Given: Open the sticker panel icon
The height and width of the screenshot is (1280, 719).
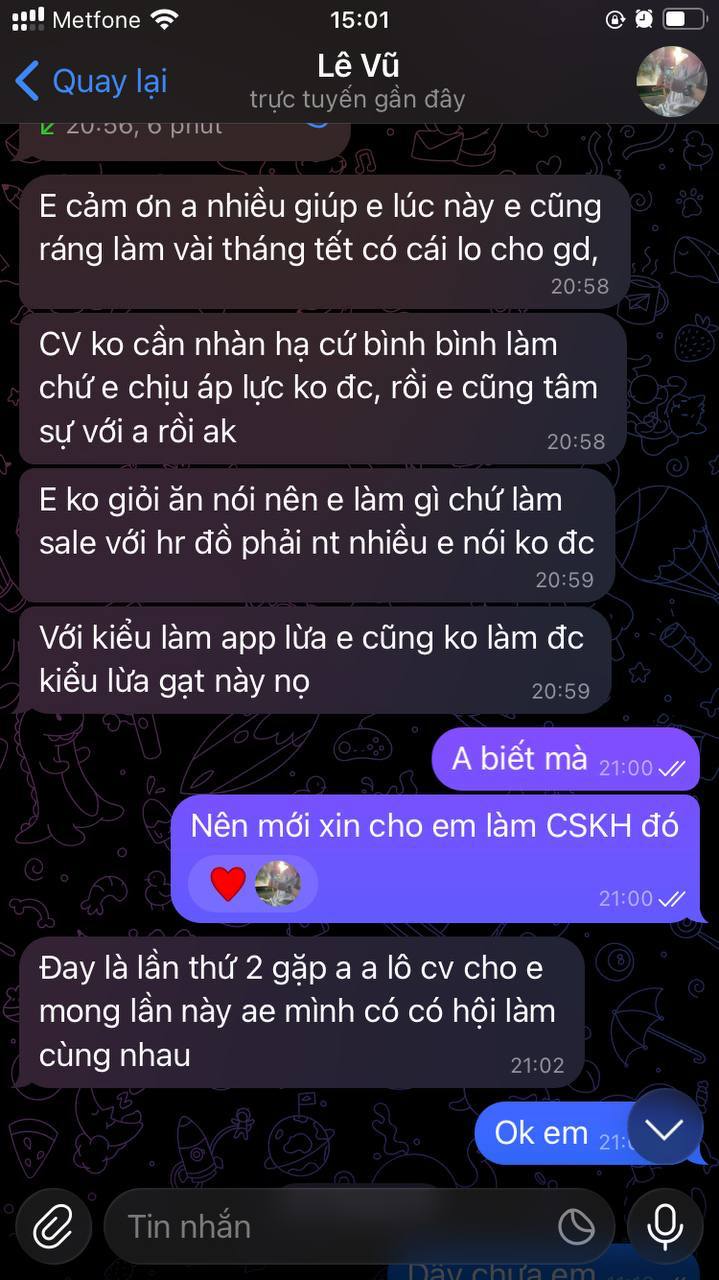Looking at the screenshot, I should pyautogui.click(x=576, y=1227).
